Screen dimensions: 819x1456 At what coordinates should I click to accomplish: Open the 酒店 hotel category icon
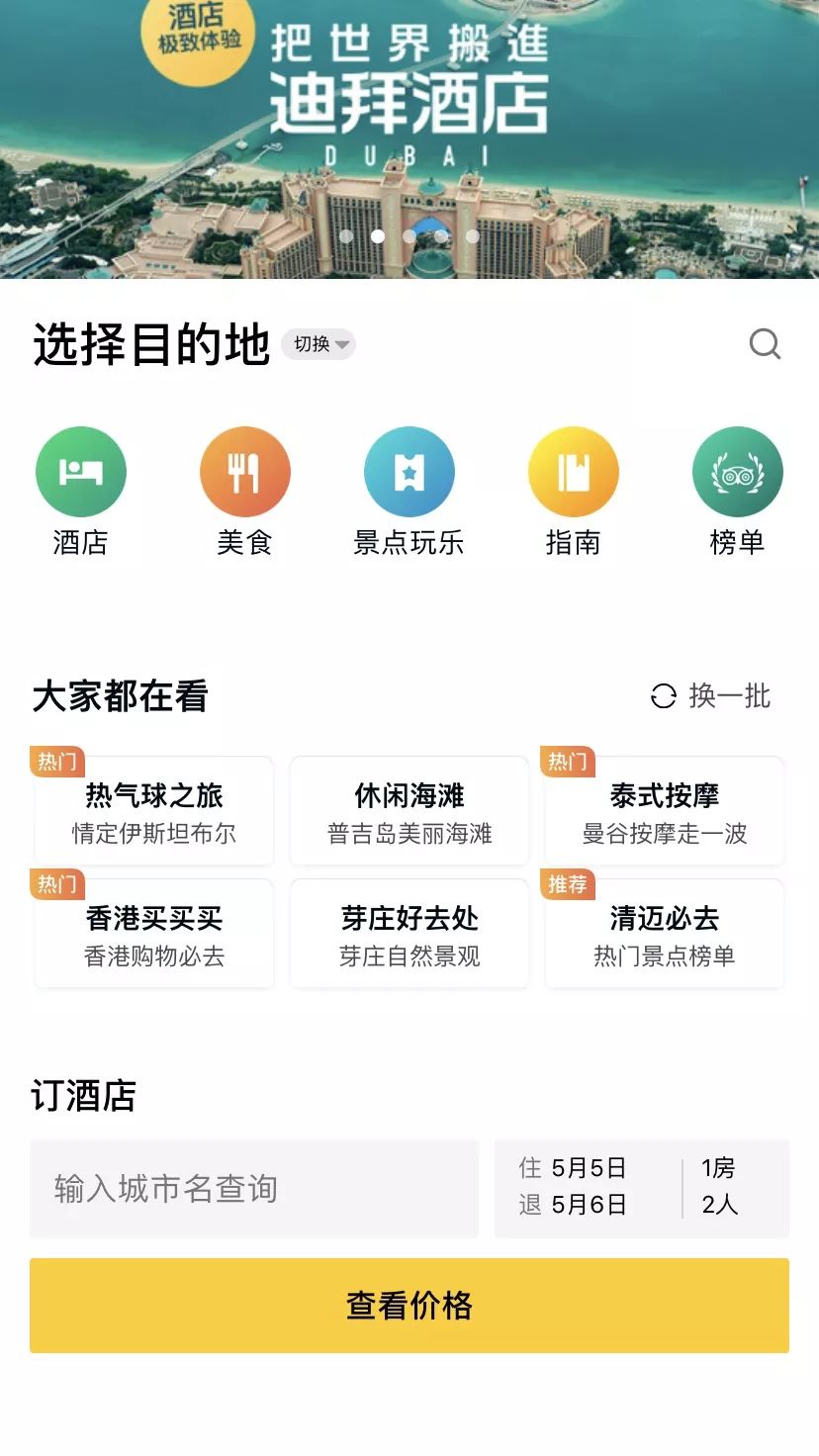pos(81,471)
